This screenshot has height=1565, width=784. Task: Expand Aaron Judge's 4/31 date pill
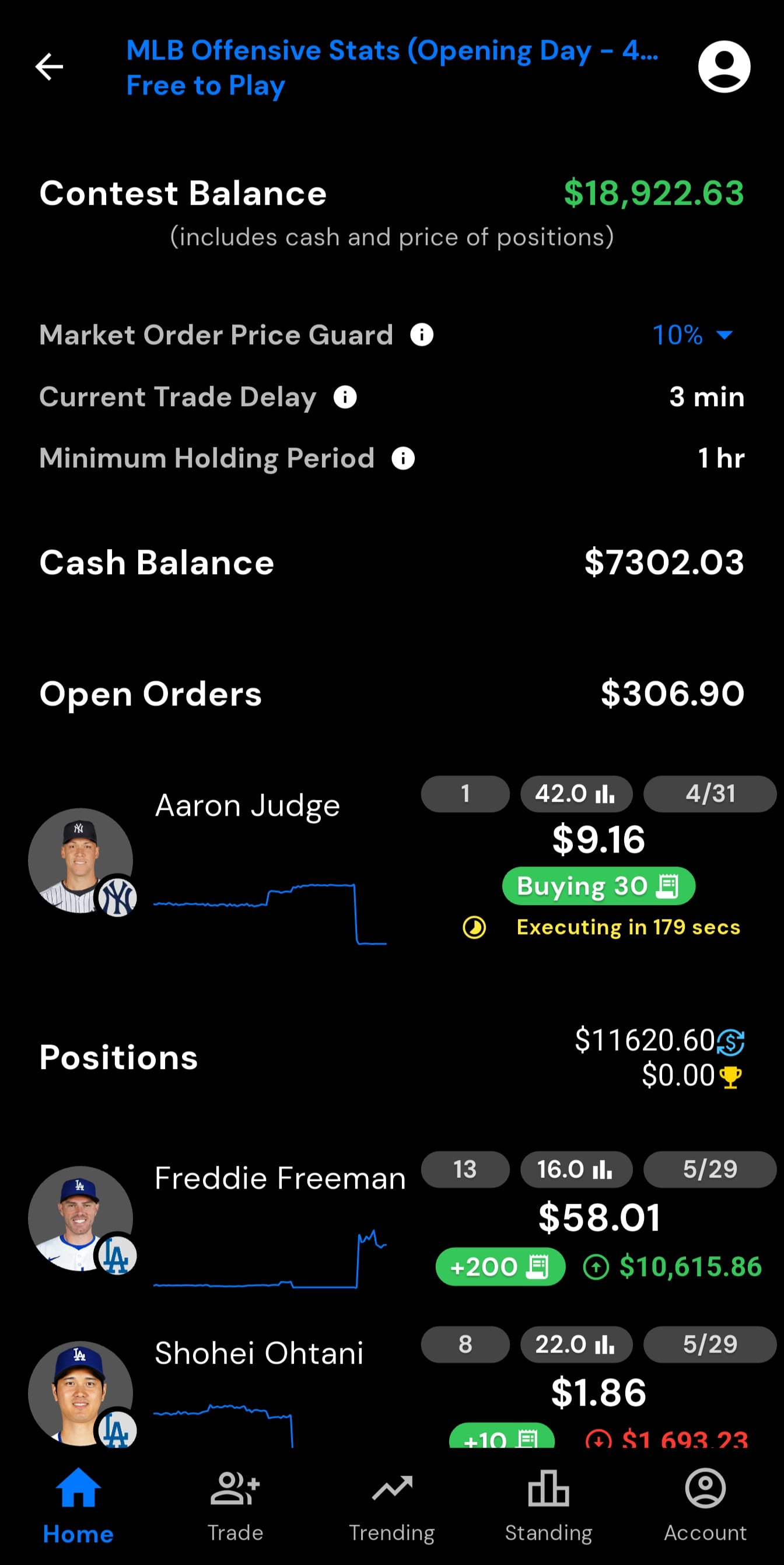point(710,794)
